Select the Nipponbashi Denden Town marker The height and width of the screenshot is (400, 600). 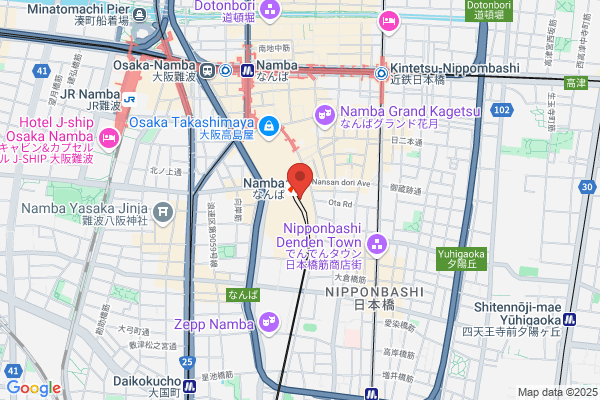[377, 245]
